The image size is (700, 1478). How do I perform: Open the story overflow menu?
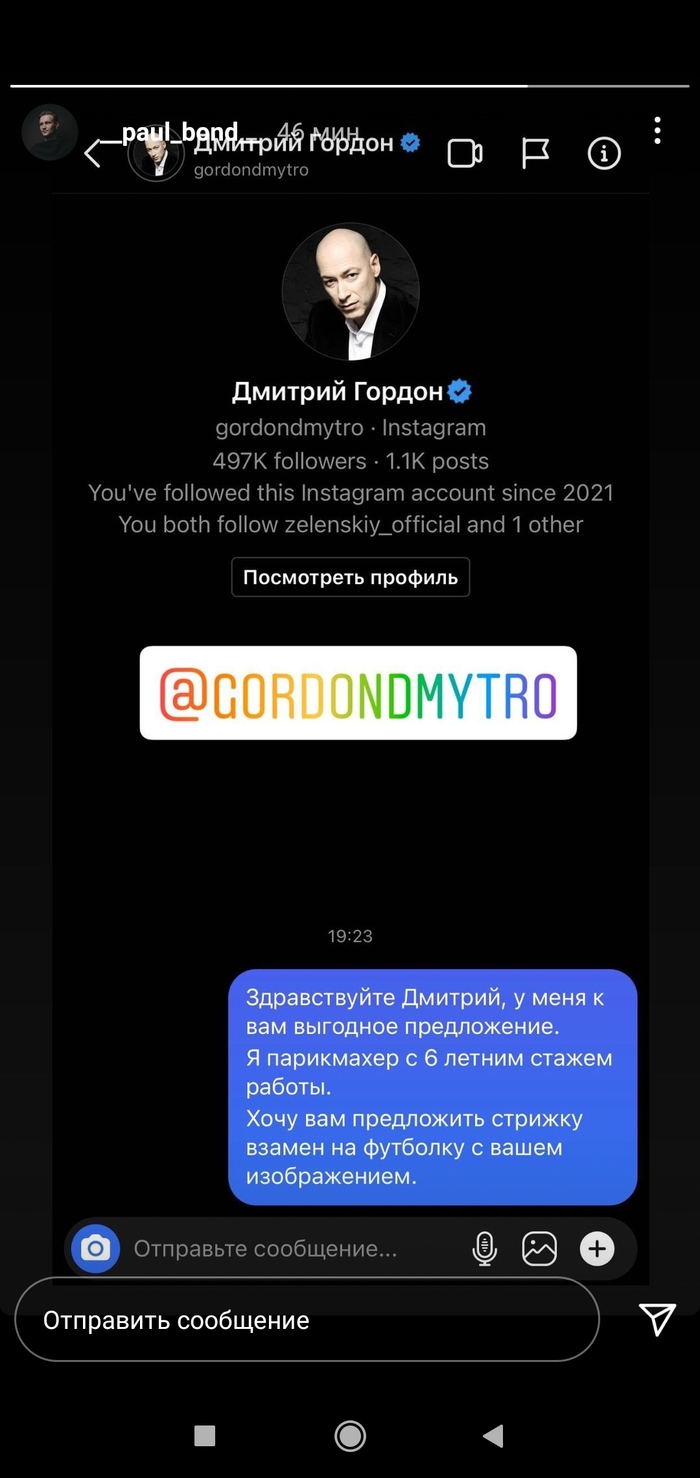tap(657, 130)
